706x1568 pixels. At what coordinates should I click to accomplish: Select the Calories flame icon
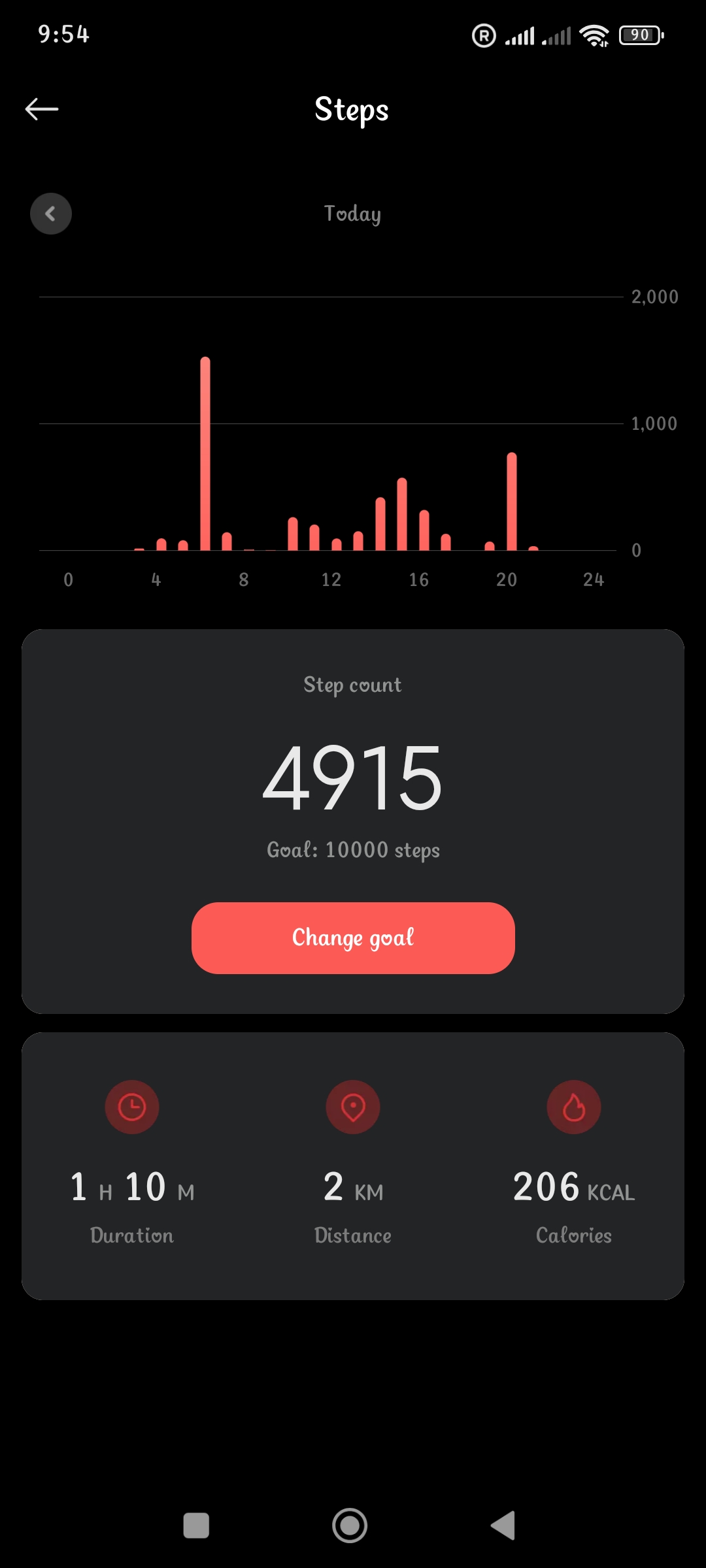[x=574, y=1105]
